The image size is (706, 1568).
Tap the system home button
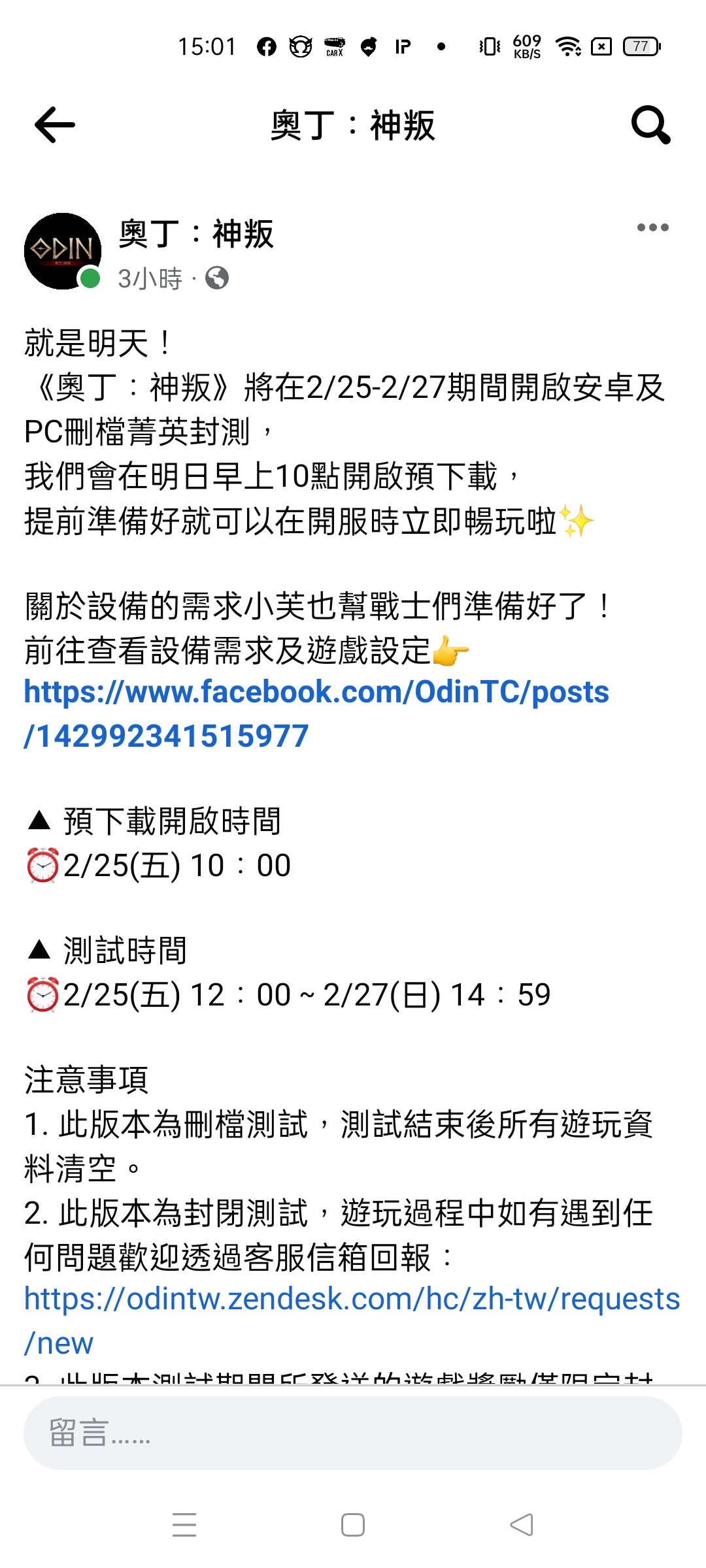click(353, 1525)
